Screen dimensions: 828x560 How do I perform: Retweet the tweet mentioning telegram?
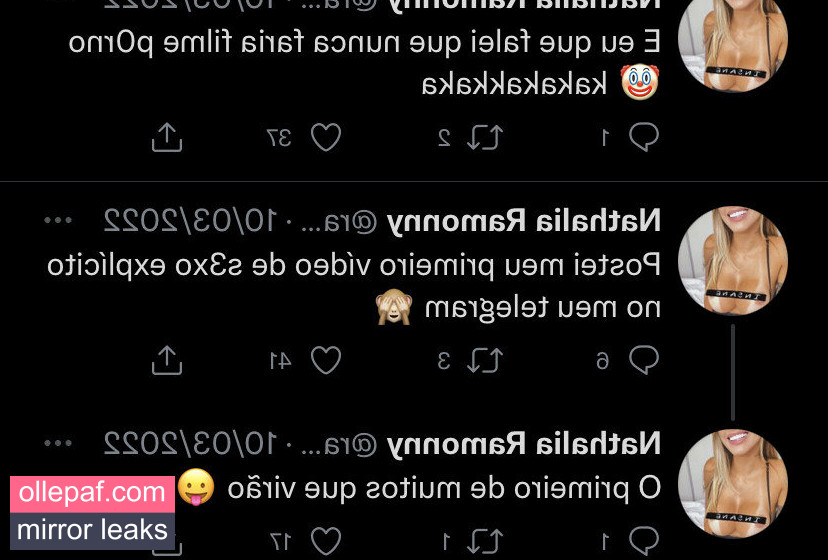tap(484, 360)
